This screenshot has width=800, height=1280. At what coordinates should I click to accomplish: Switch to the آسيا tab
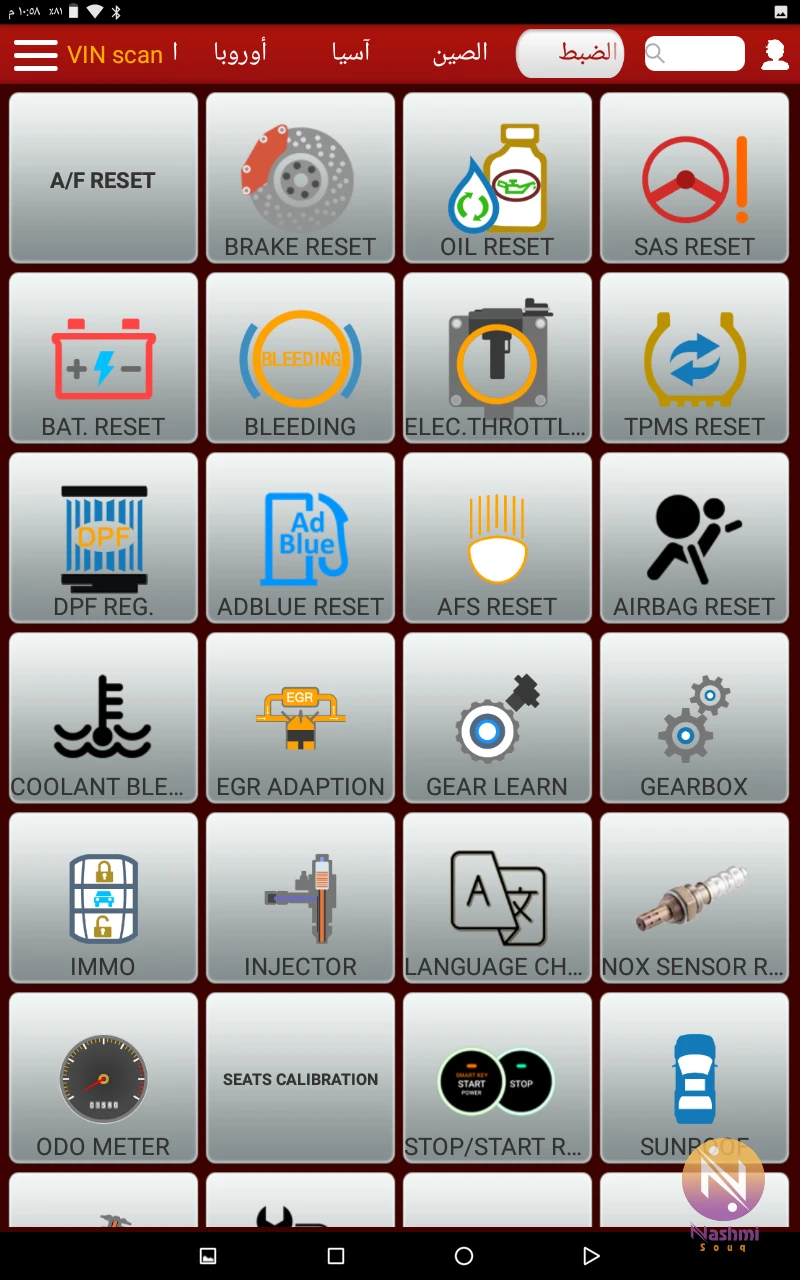pyautogui.click(x=351, y=53)
